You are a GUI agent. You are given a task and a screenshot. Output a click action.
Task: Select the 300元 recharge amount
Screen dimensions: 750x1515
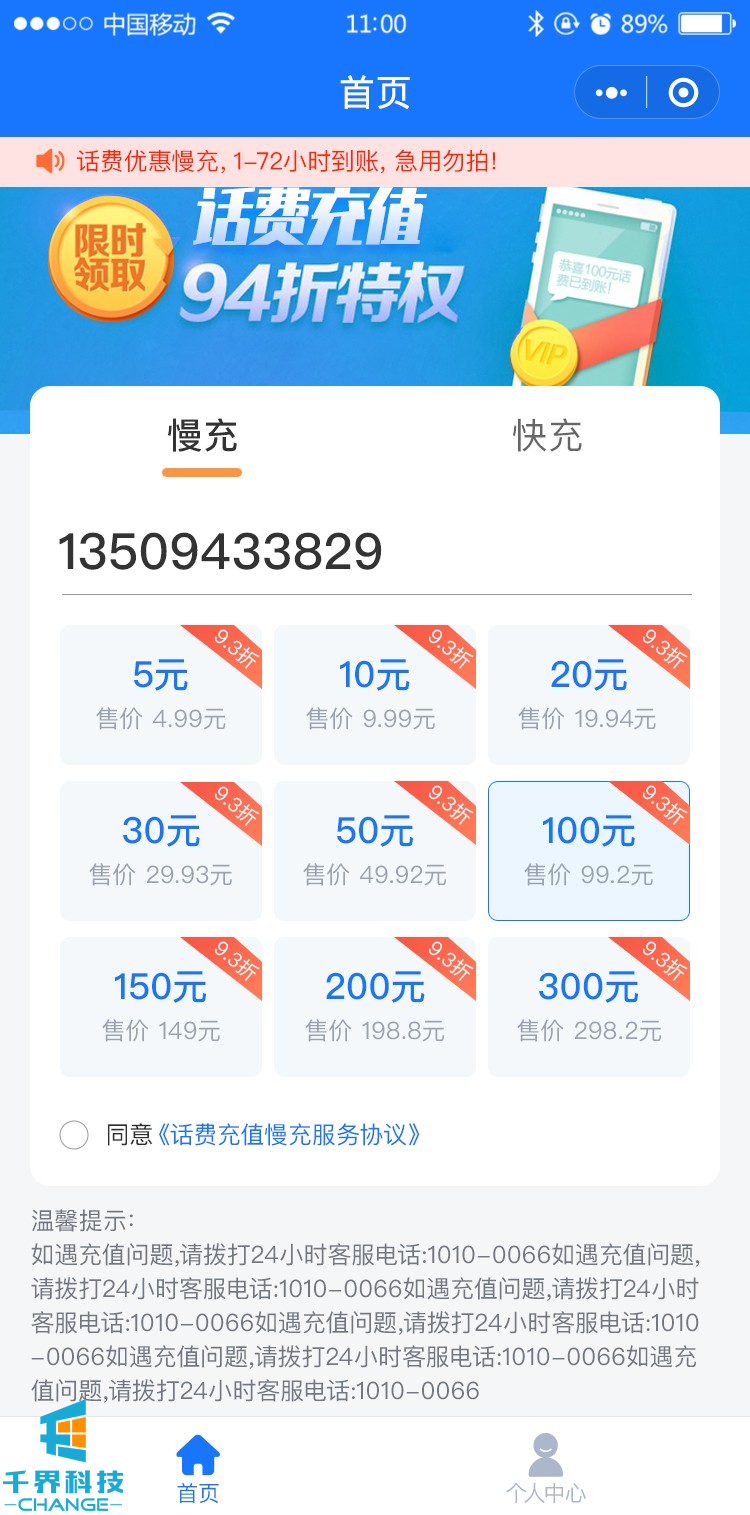[x=588, y=1006]
